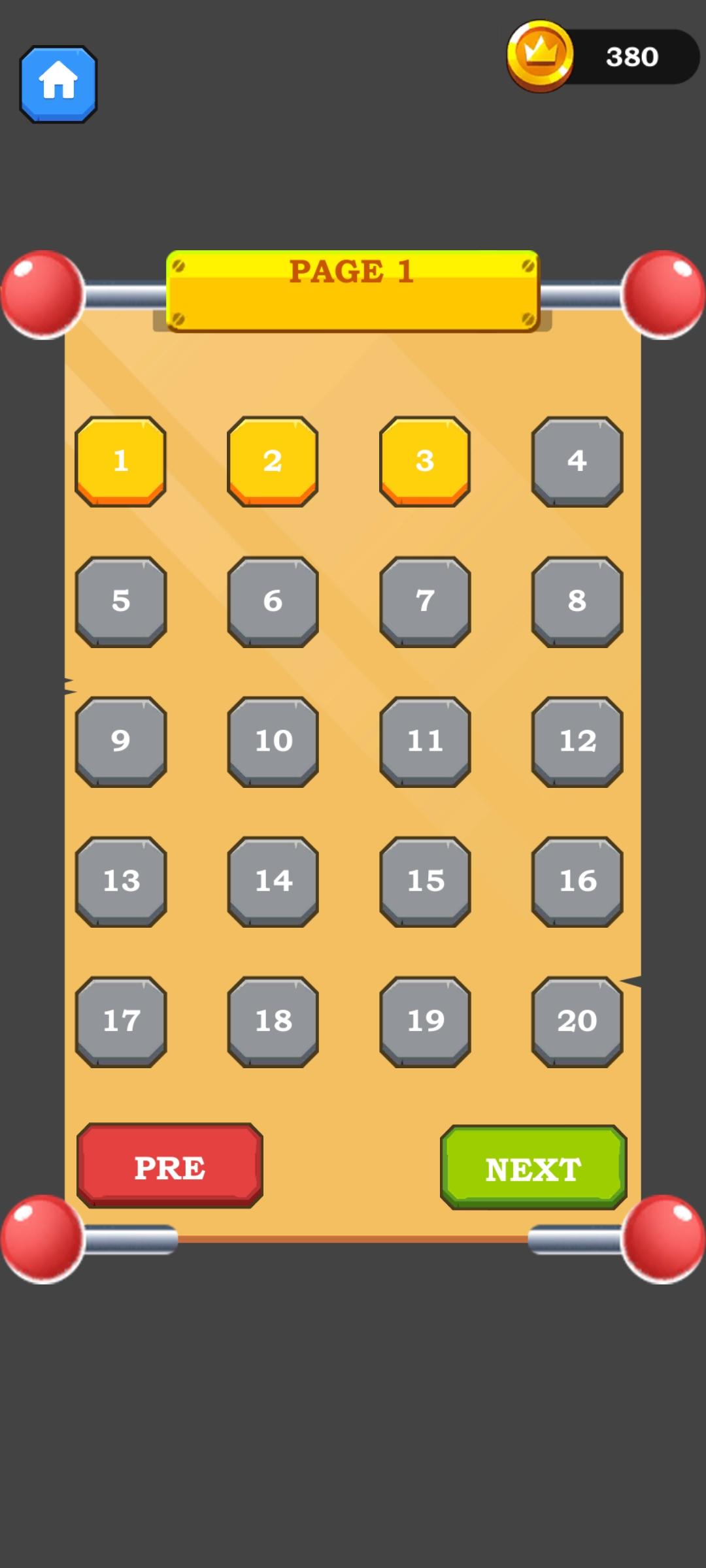Image resolution: width=706 pixels, height=1568 pixels.
Task: Open locked level 4
Action: click(x=576, y=461)
